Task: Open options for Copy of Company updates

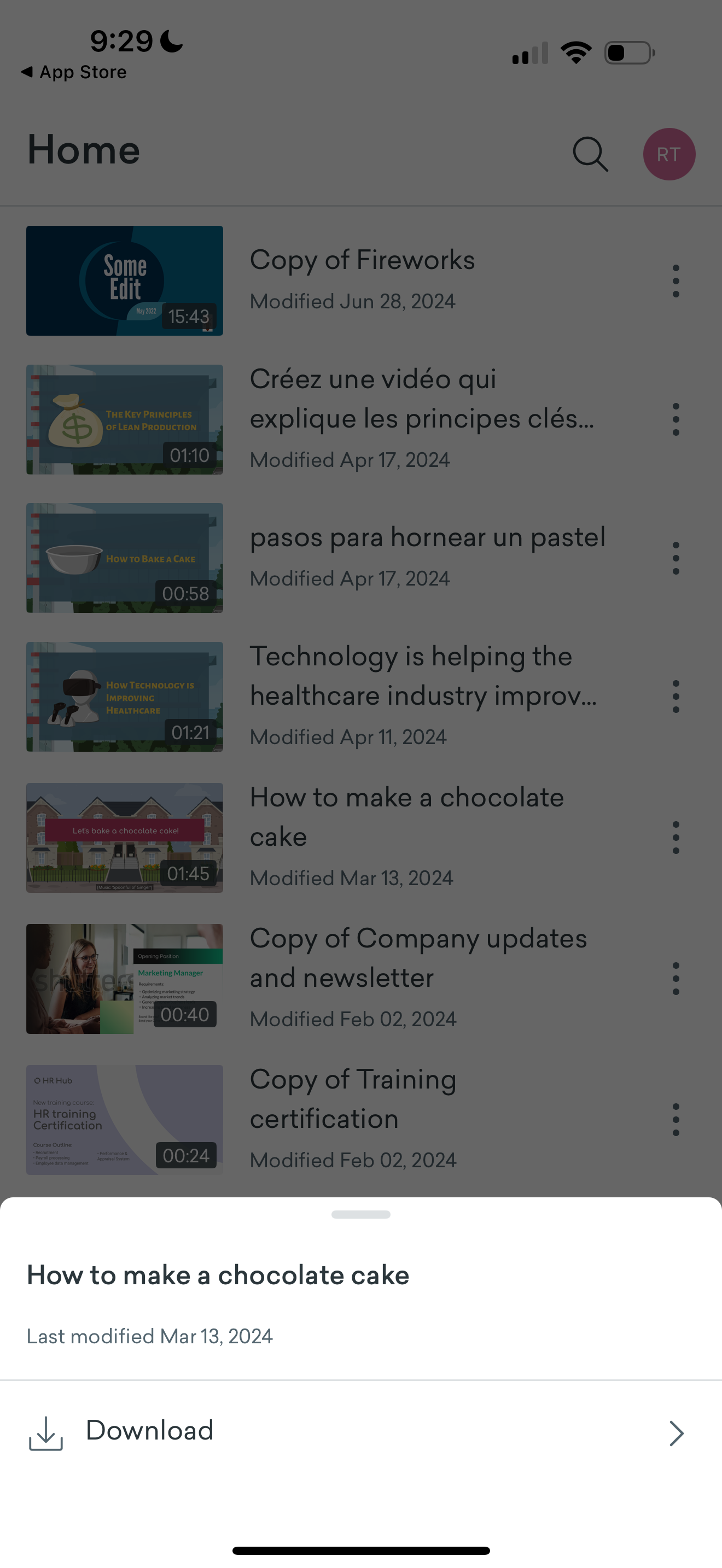Action: 675,978
